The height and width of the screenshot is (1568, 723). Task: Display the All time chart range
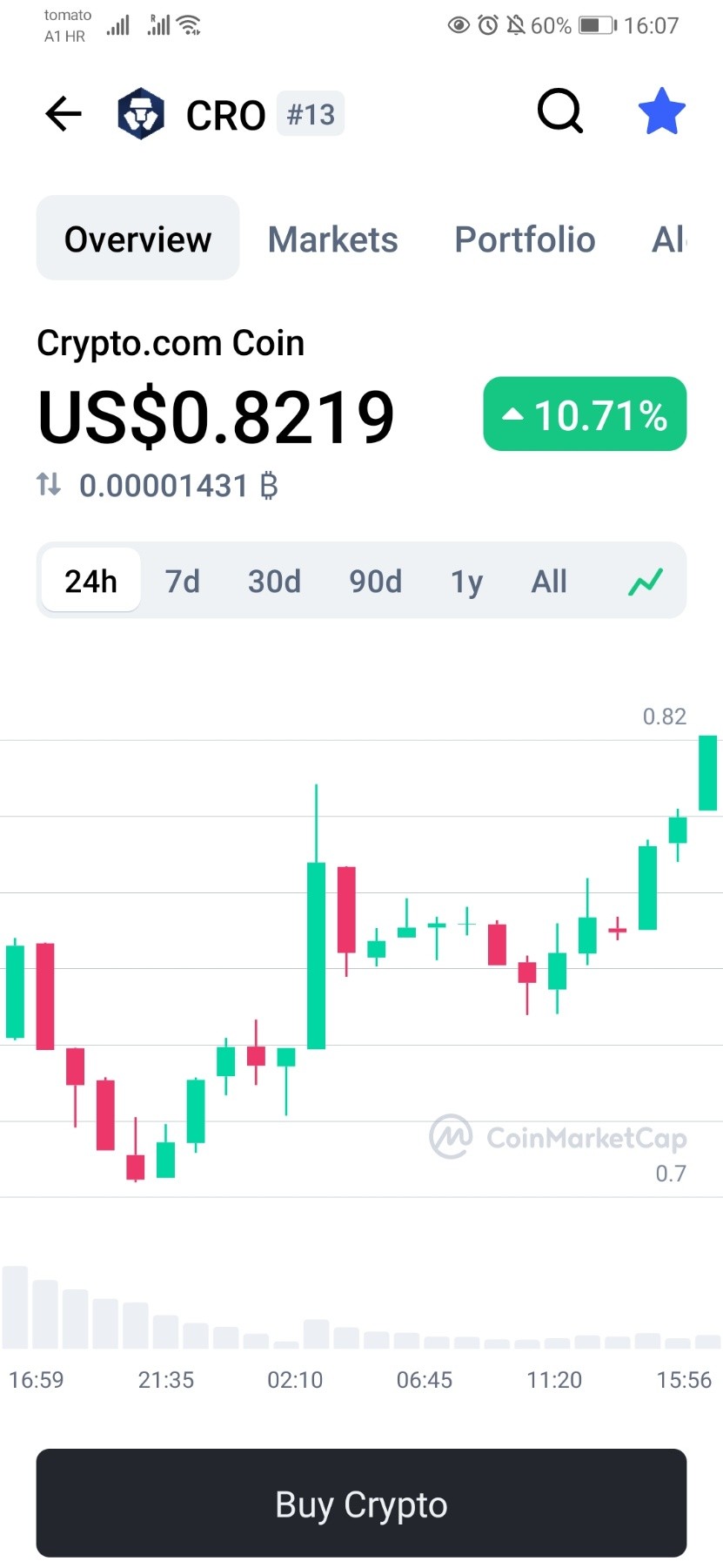point(549,581)
